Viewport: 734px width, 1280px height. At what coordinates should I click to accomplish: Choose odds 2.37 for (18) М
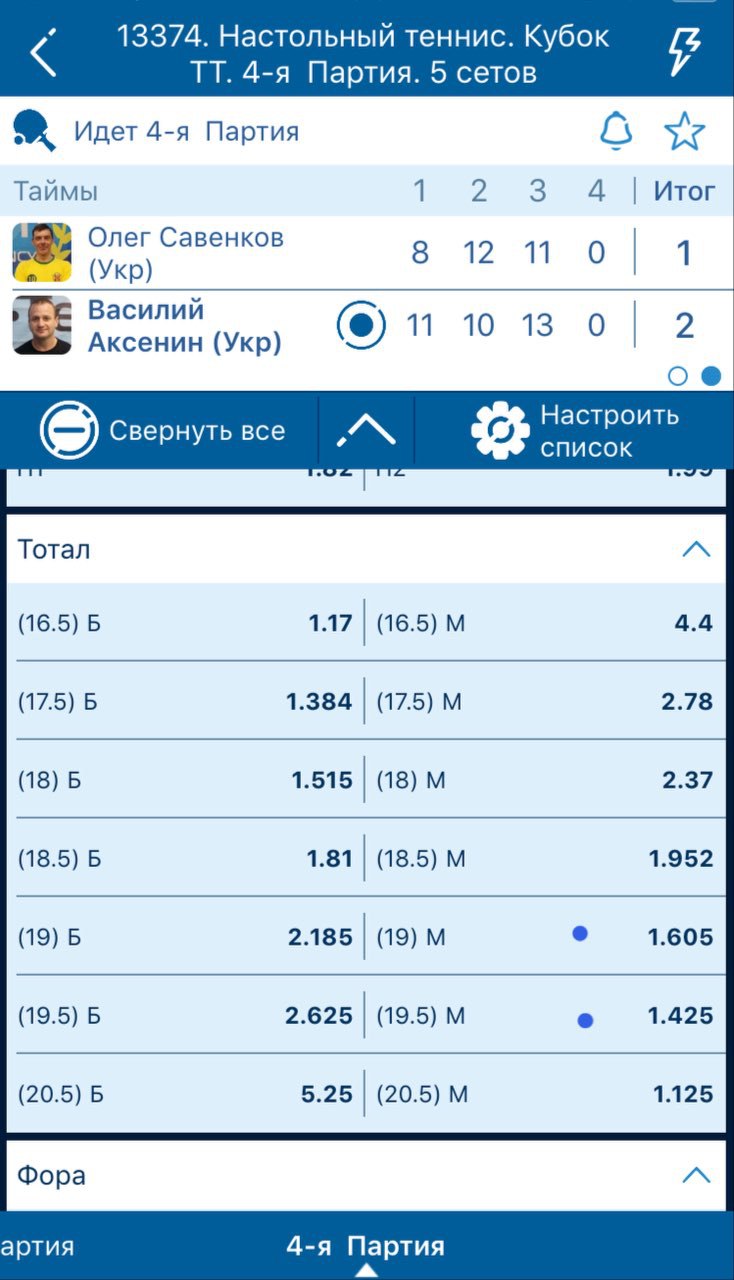coord(546,779)
